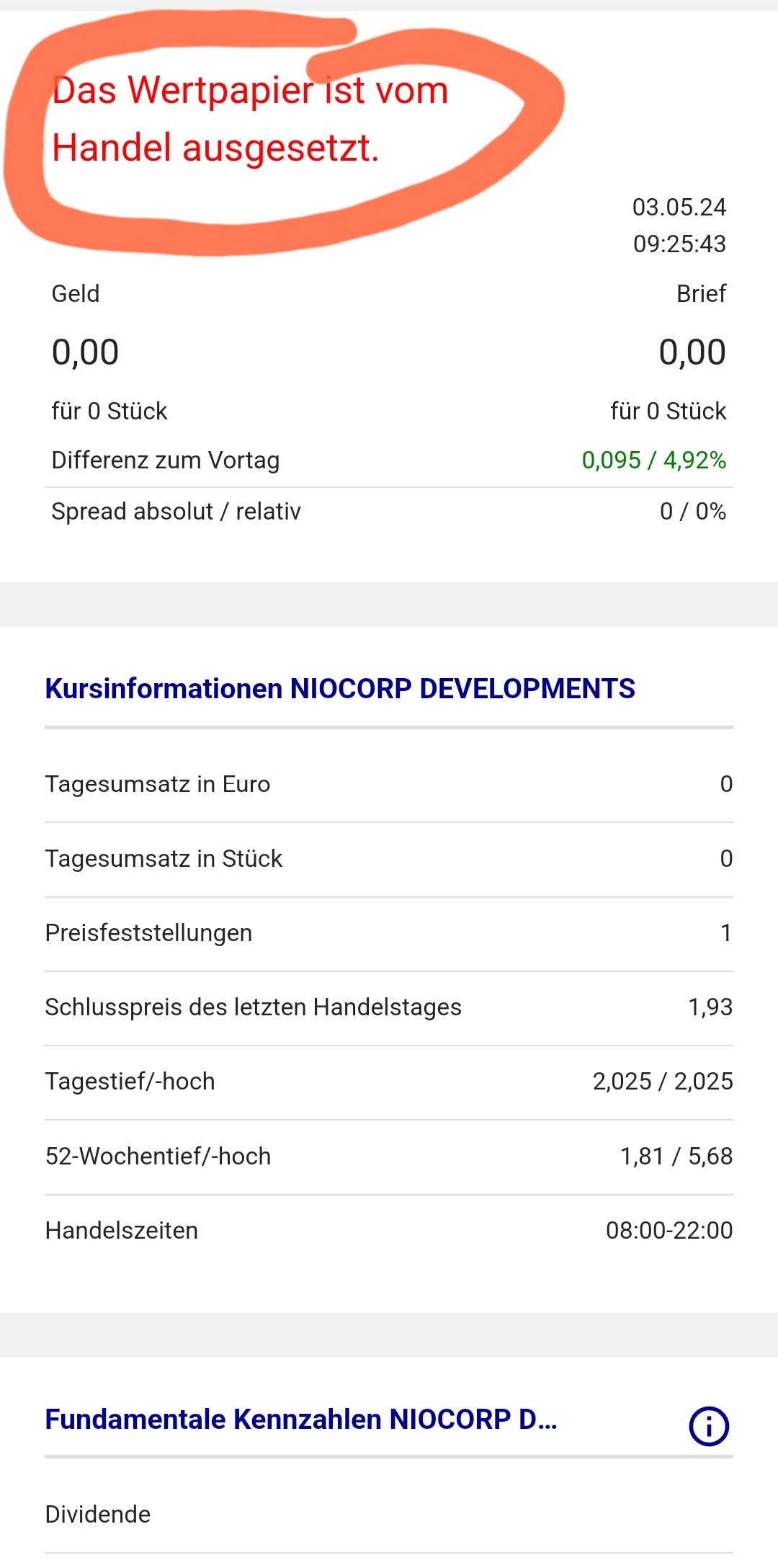Tap the für 0 Stück label under Geld
778x1568 pixels.
point(109,411)
